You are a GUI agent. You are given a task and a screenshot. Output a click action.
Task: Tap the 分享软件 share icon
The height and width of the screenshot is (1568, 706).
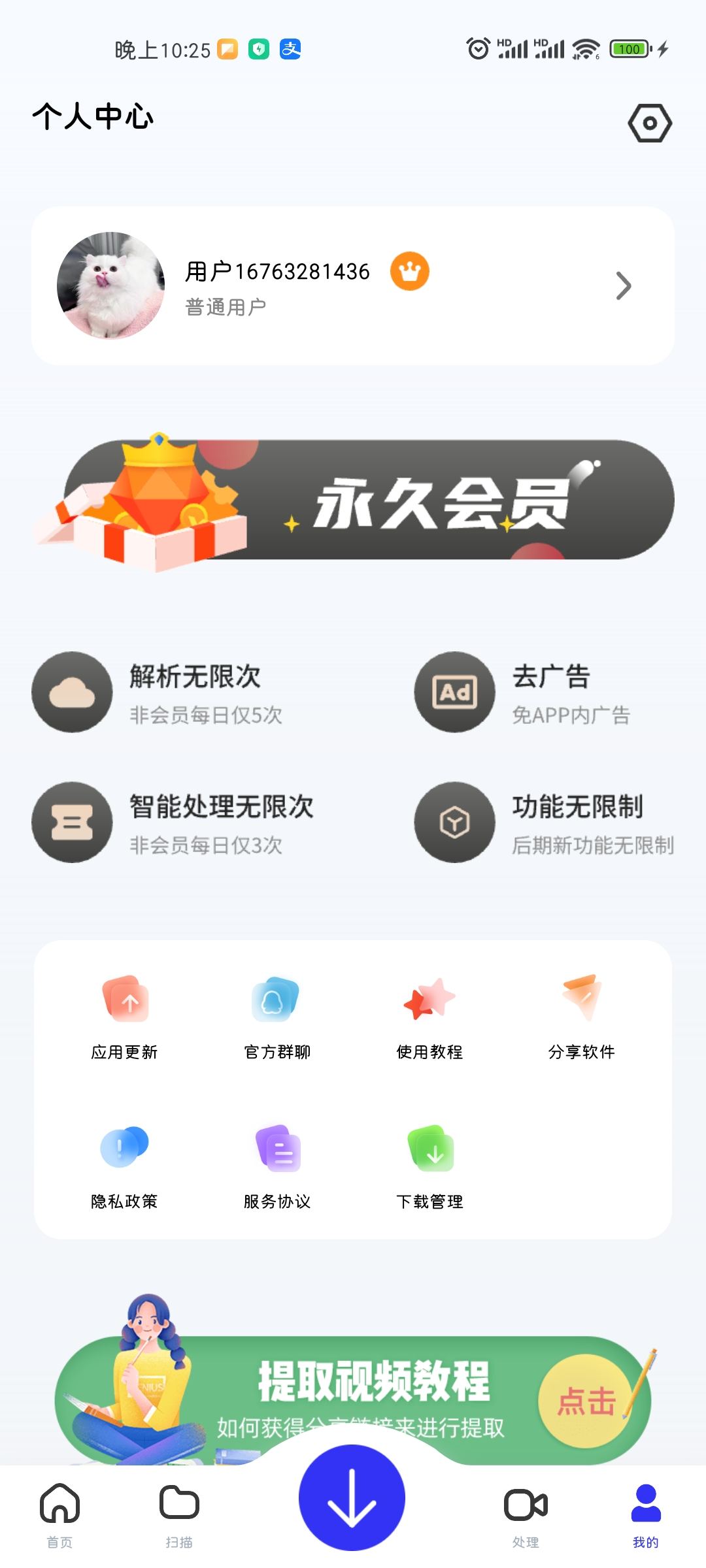coord(580,998)
